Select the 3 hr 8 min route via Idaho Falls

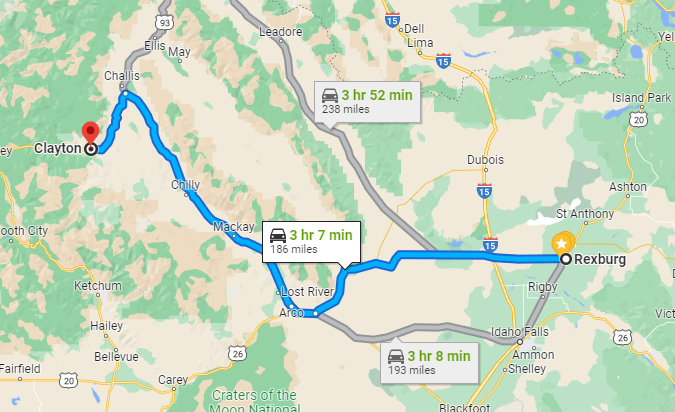(x=428, y=361)
